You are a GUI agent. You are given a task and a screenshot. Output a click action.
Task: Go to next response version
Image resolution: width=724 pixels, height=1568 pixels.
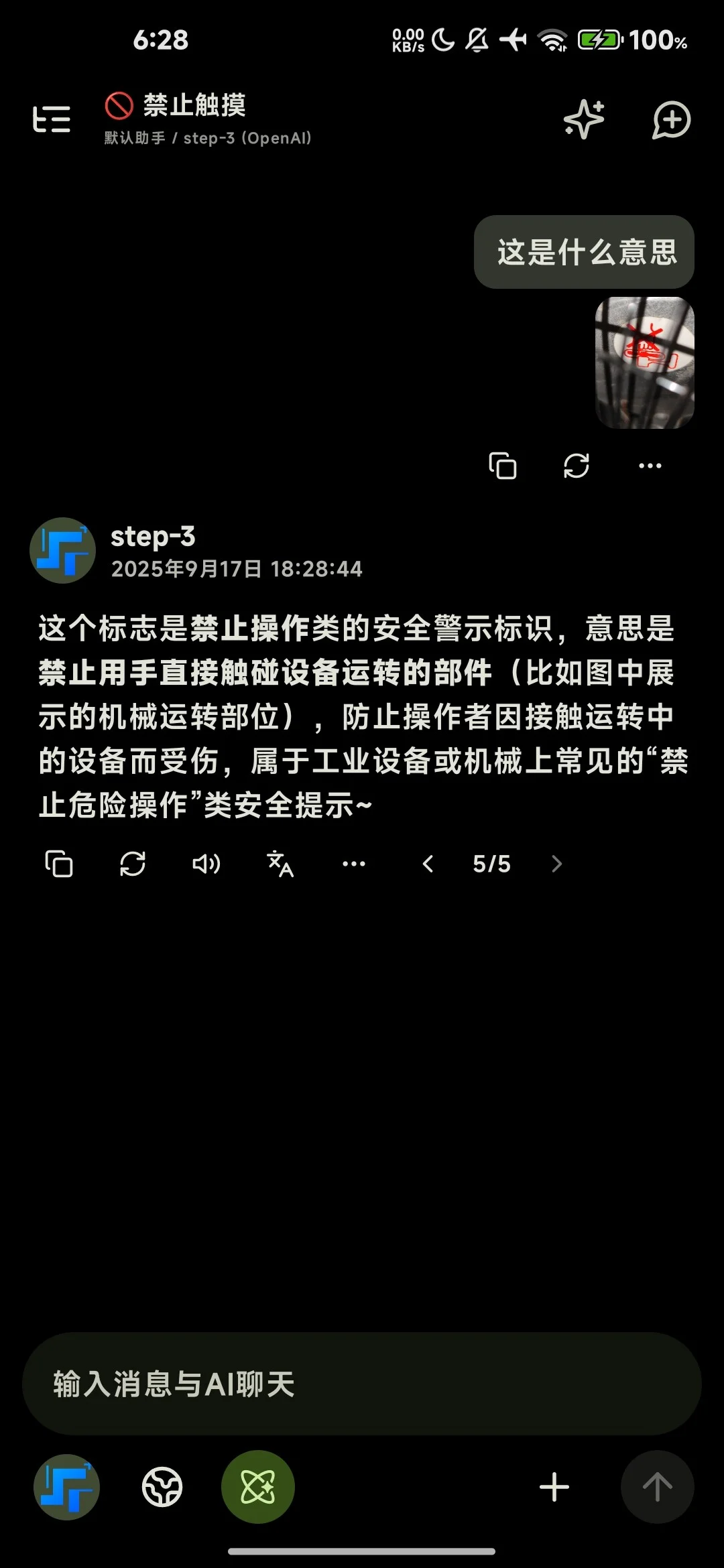[556, 864]
